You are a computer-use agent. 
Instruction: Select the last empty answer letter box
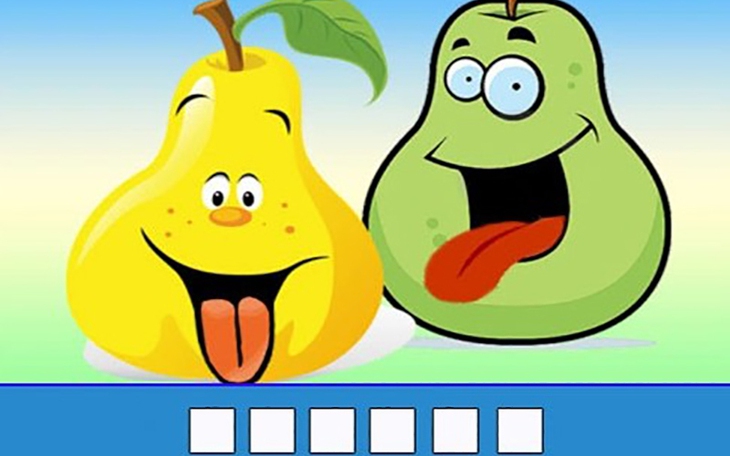(x=519, y=431)
